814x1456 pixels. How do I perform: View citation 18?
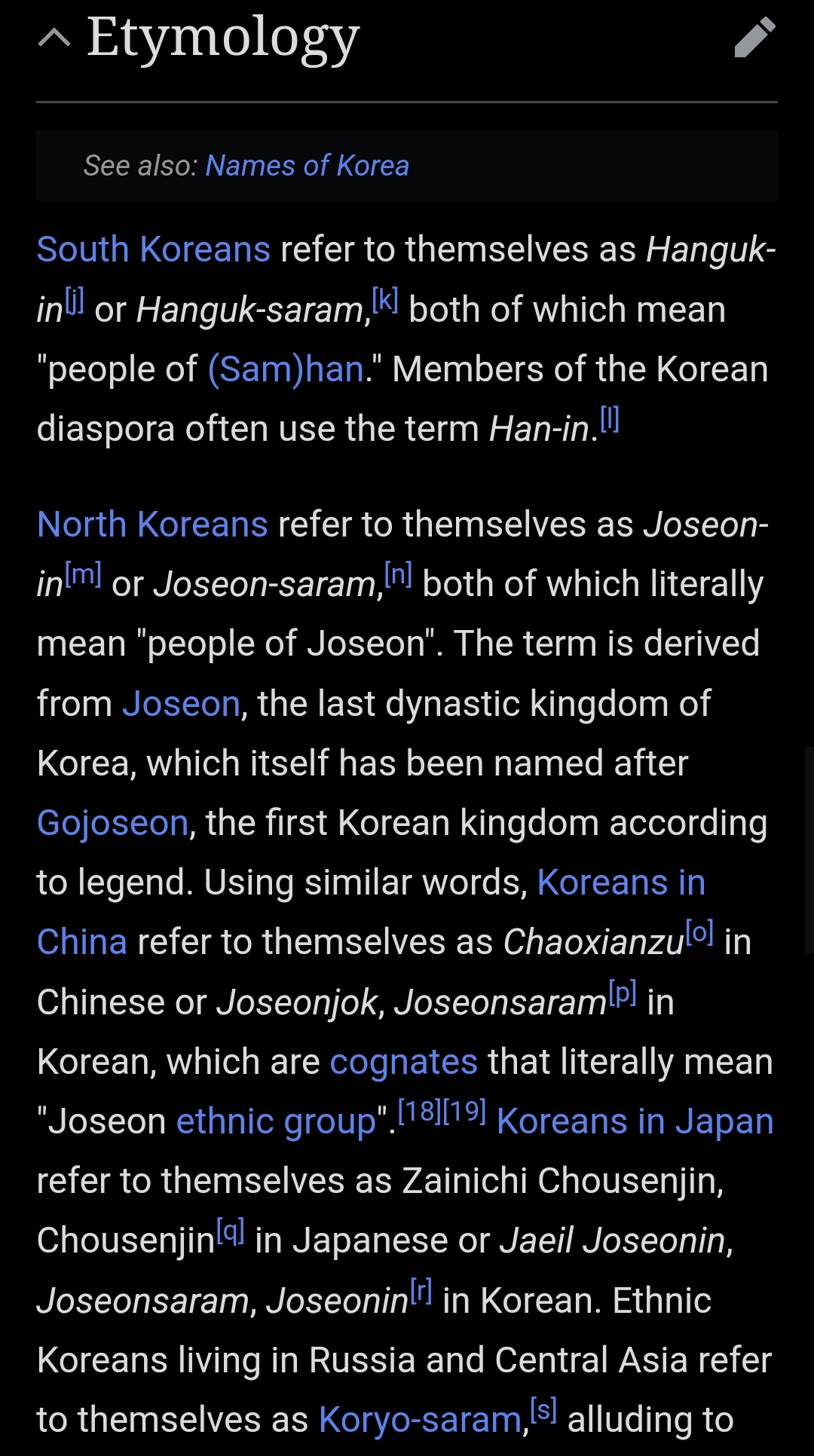[x=420, y=1112]
